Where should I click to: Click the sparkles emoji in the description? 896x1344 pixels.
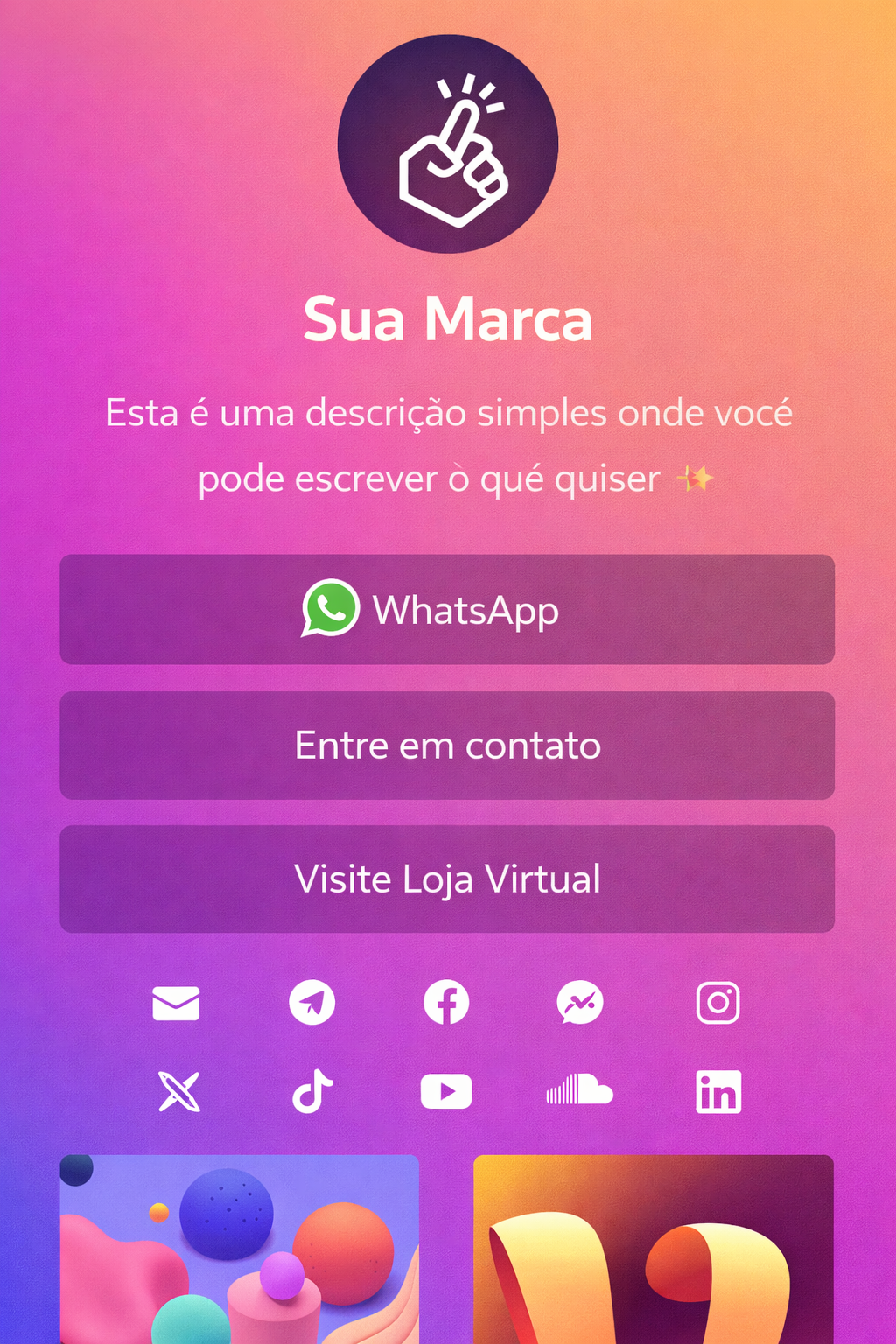click(696, 478)
